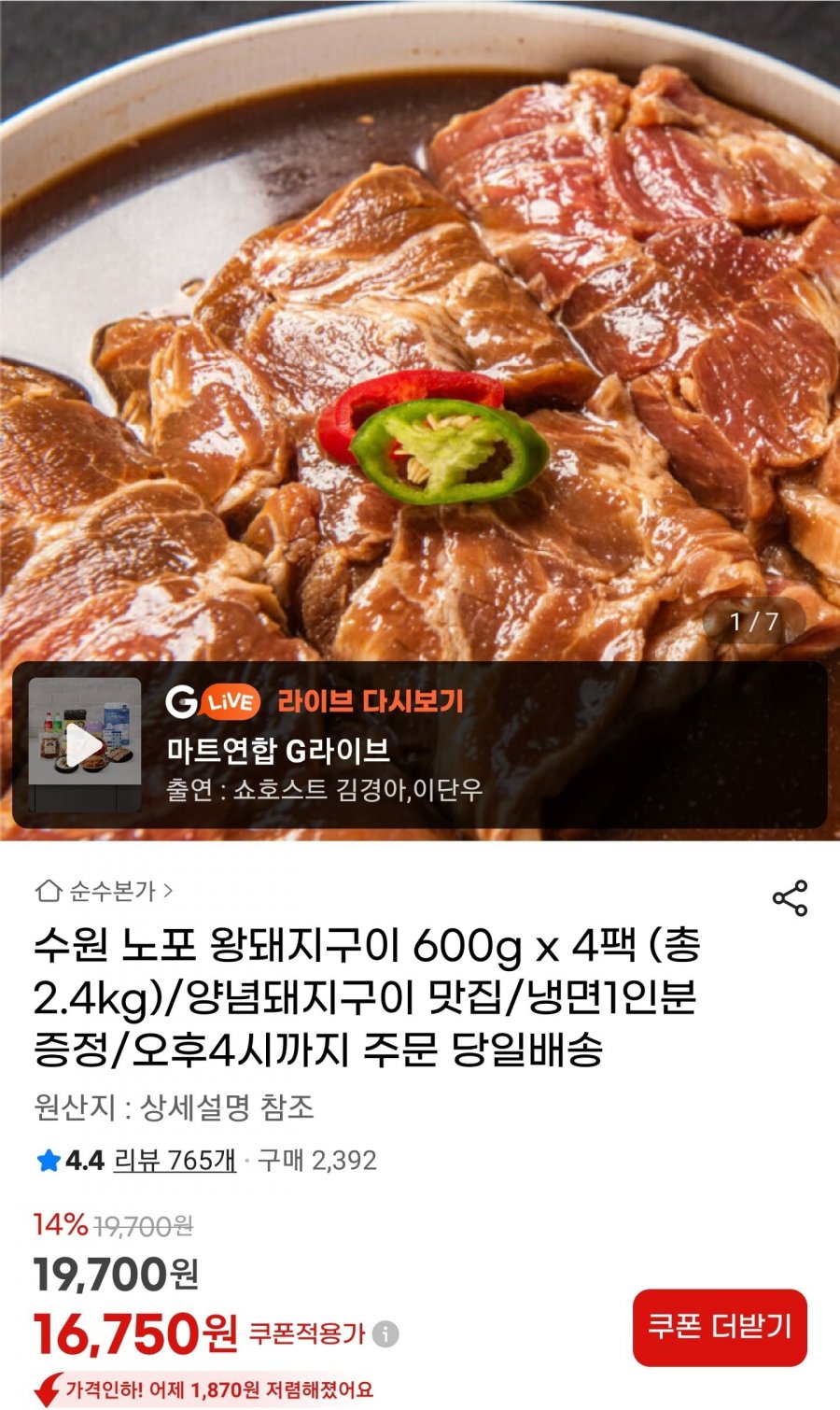The width and height of the screenshot is (840, 1410).
Task: Open the info icon next to 쿠폰적용가
Action: [384, 1335]
